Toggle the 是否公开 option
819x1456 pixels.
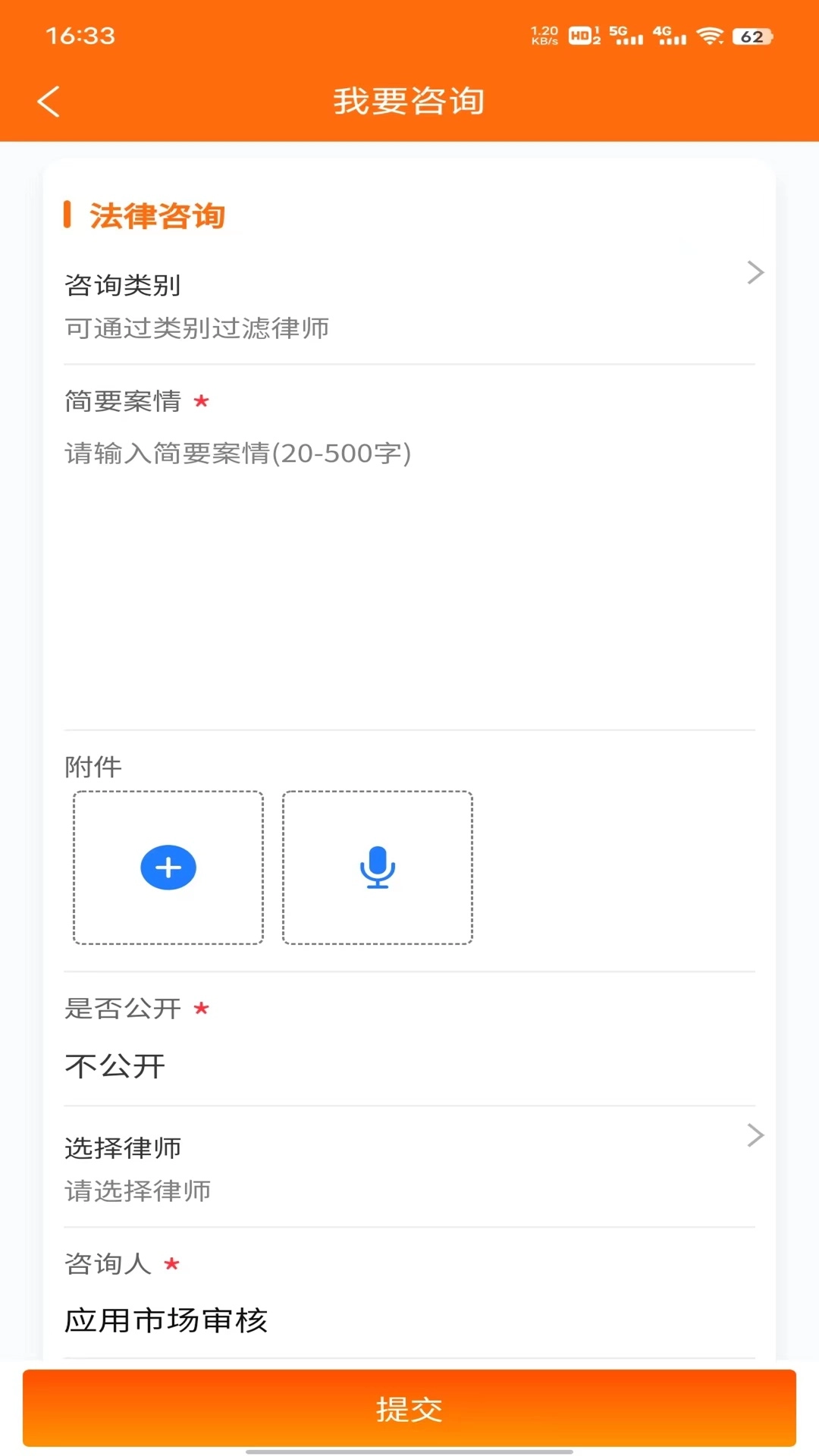(123, 1009)
